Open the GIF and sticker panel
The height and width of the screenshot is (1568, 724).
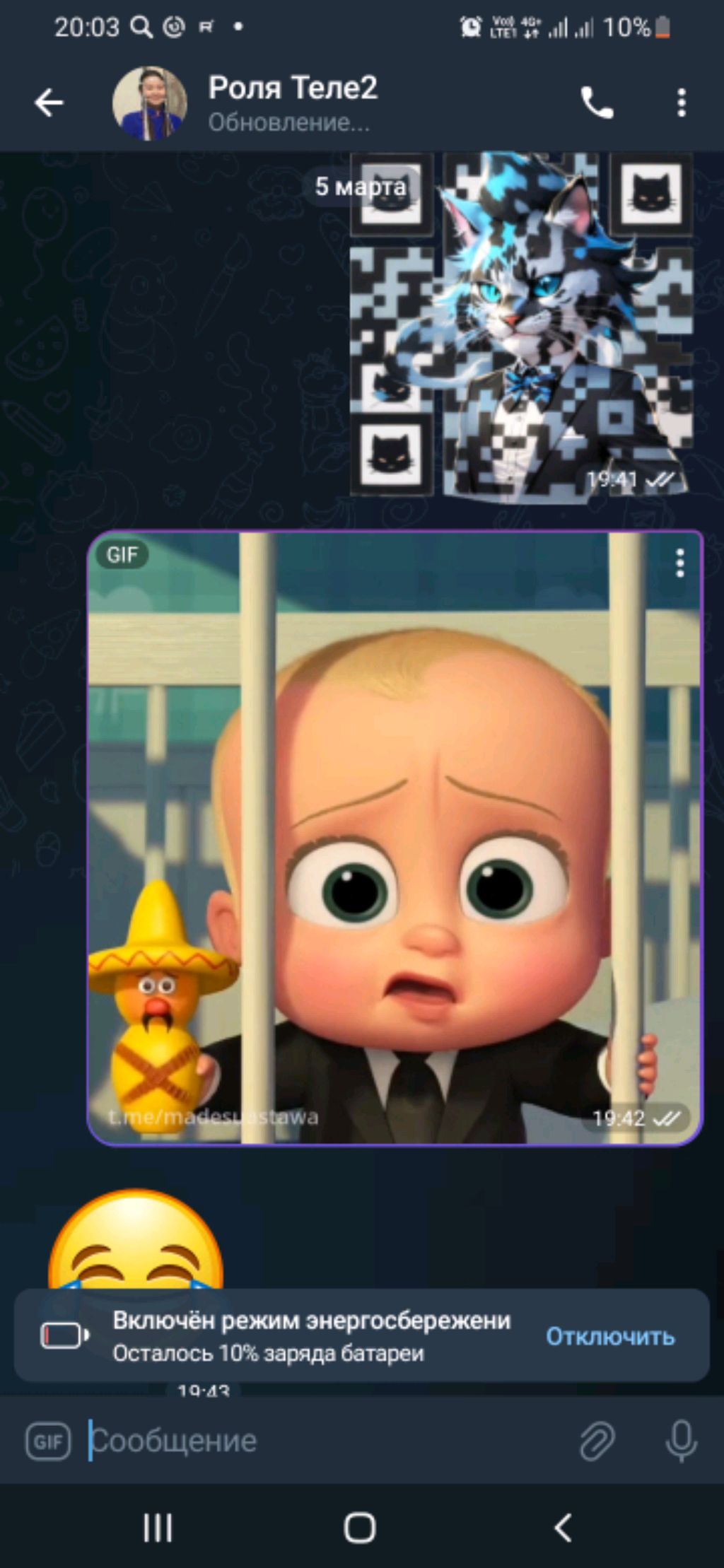(x=48, y=1441)
